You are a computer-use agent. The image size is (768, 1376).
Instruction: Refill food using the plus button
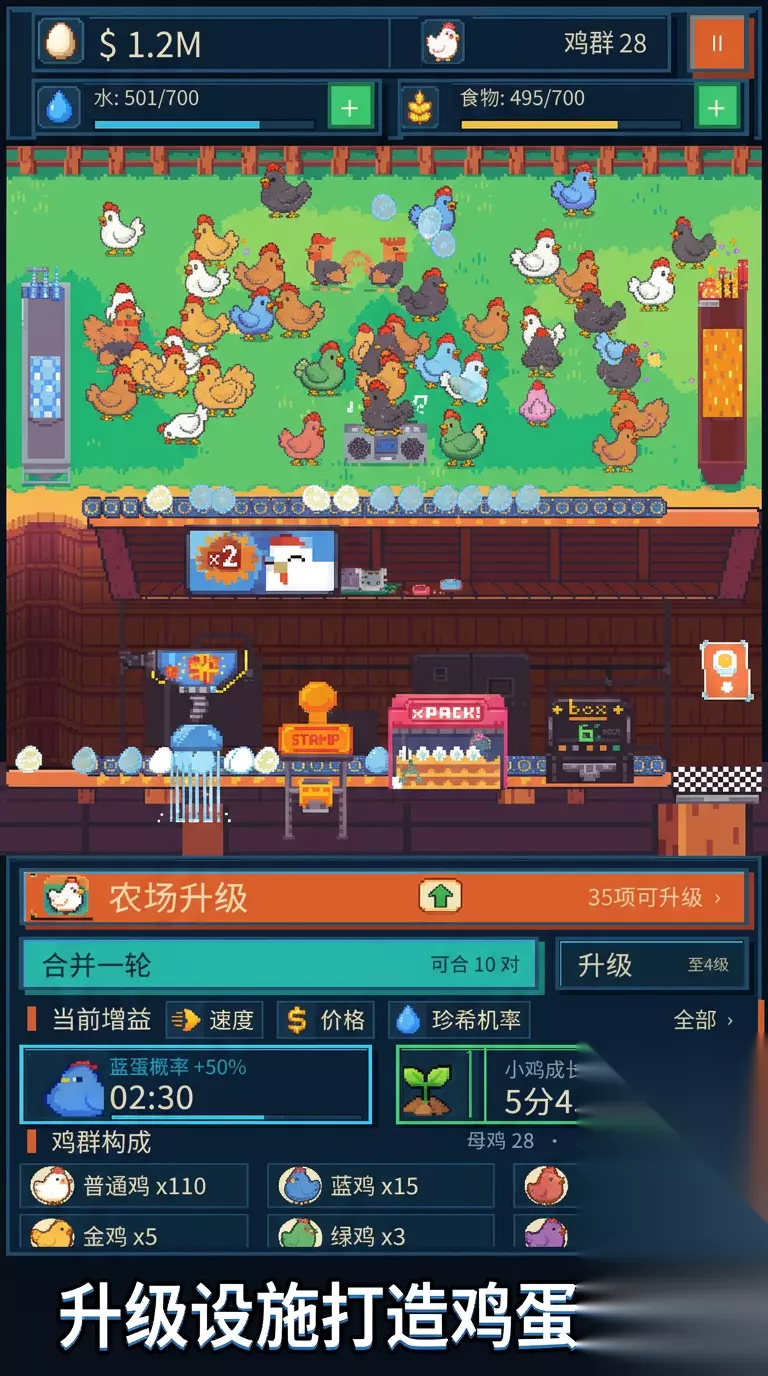716,107
